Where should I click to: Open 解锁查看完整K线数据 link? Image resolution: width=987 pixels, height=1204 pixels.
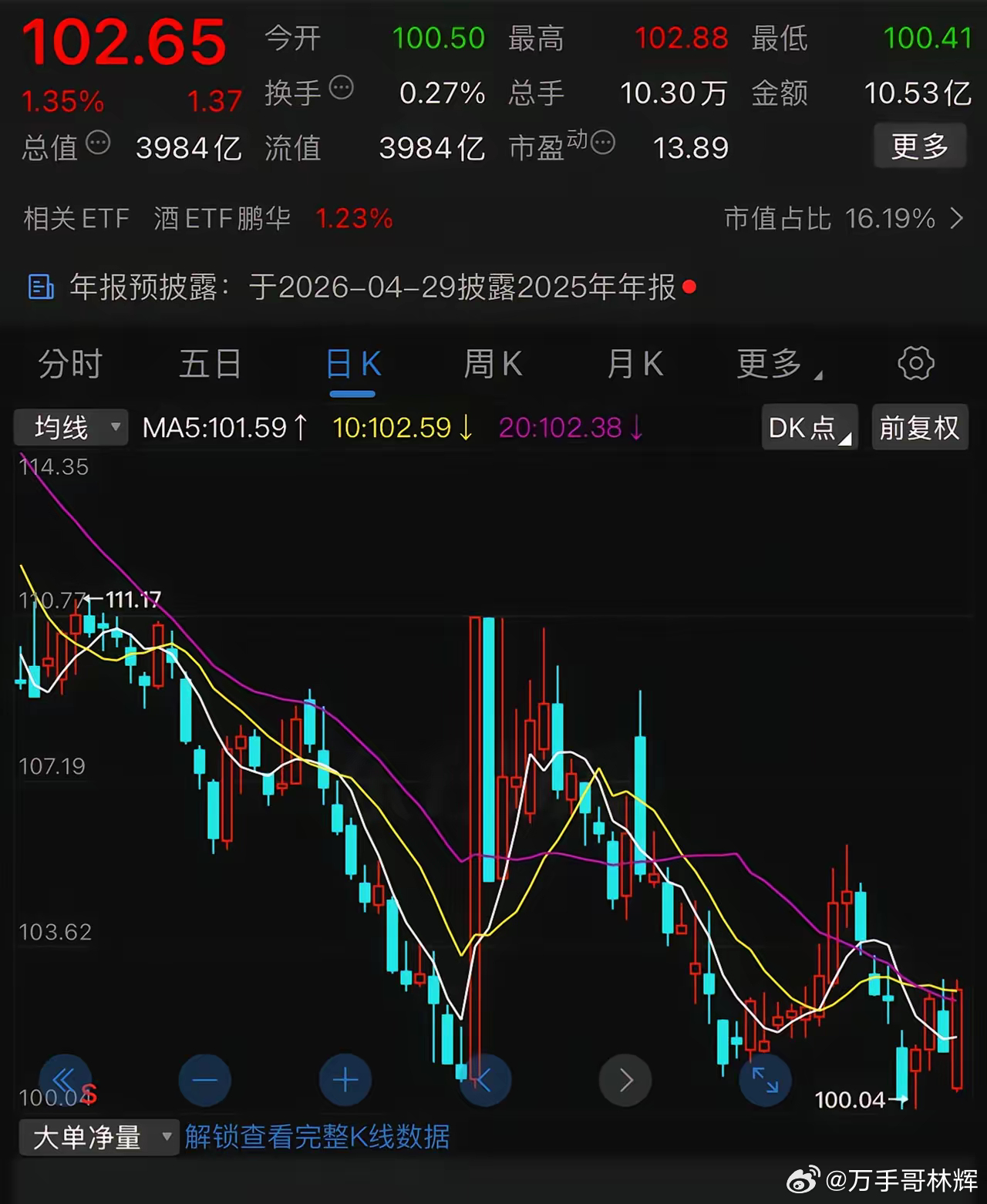tap(316, 1136)
